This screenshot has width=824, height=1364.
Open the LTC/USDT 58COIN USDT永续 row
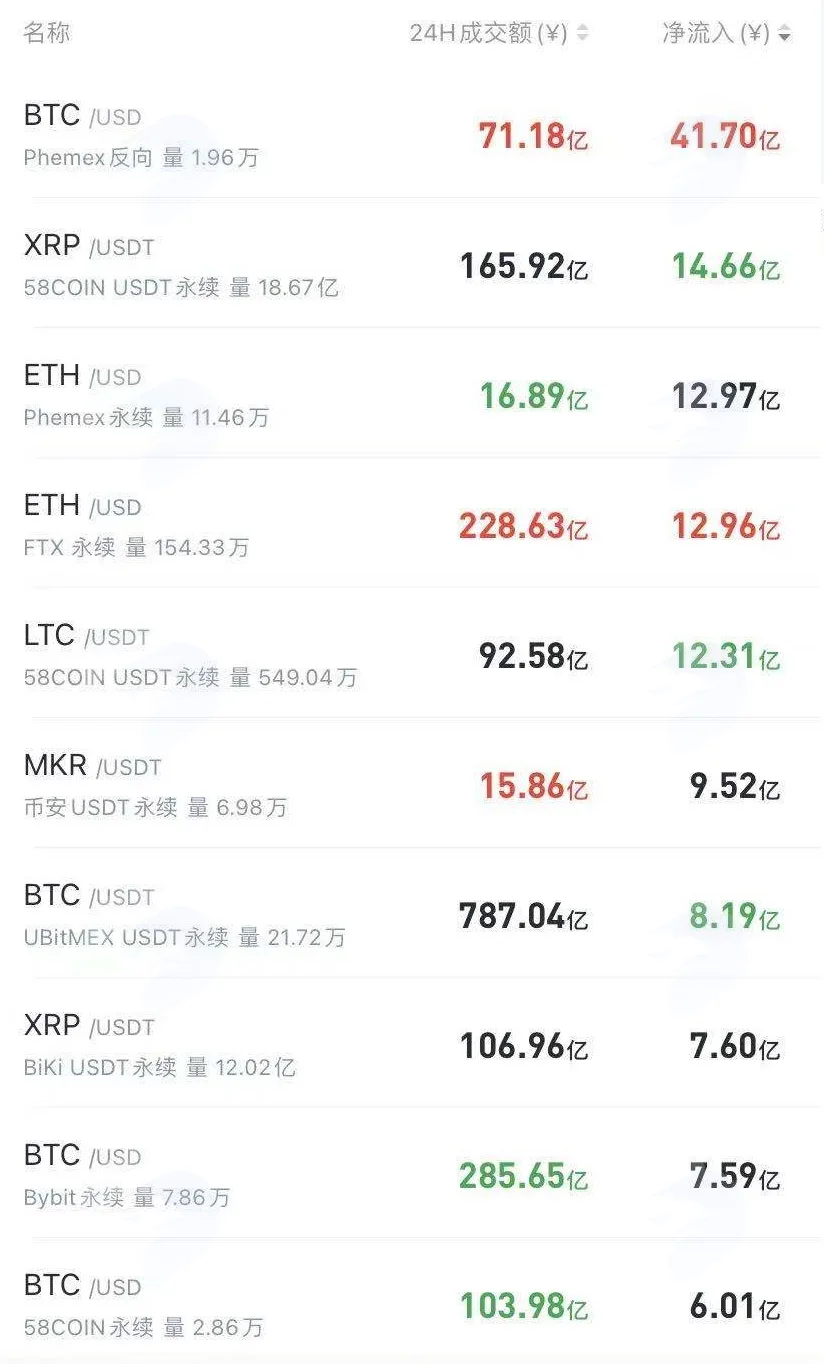click(412, 653)
